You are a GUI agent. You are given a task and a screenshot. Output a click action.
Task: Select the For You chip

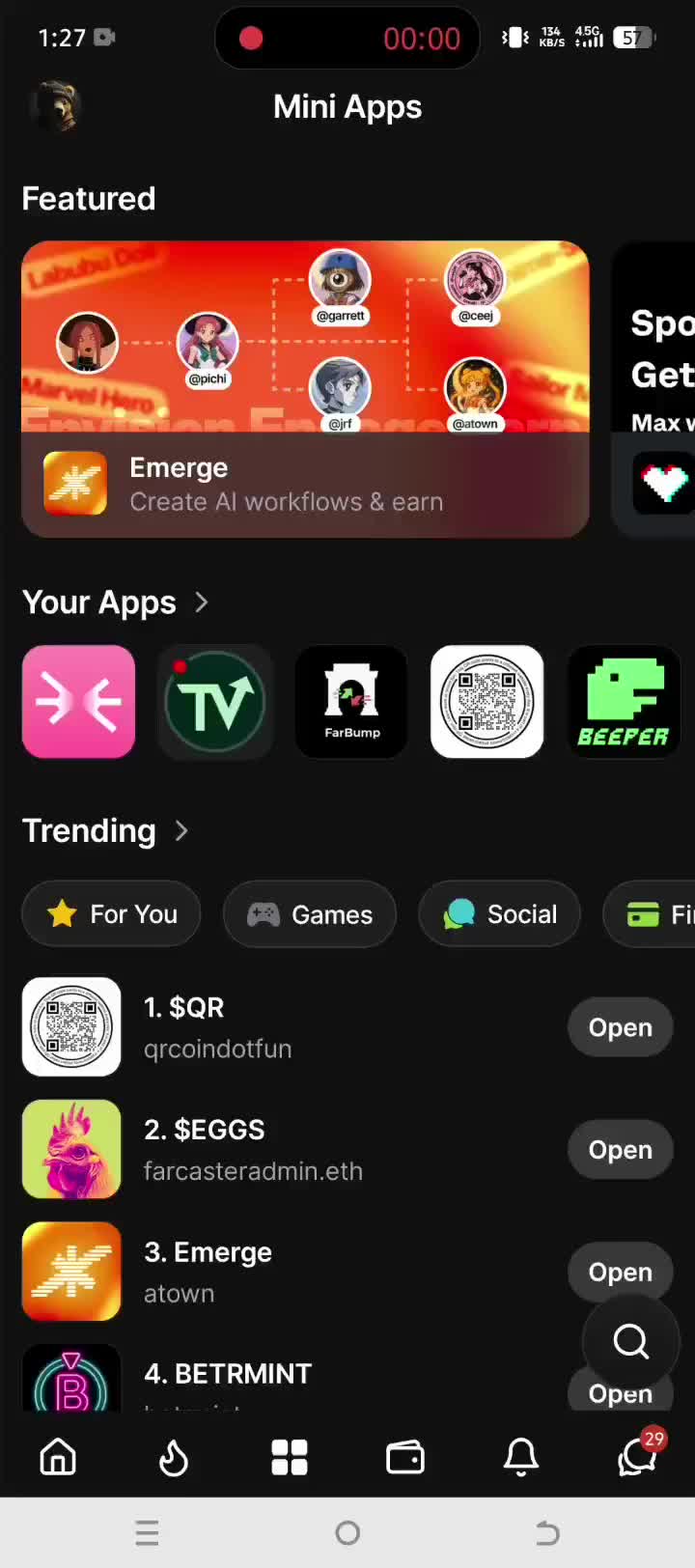[x=112, y=914]
